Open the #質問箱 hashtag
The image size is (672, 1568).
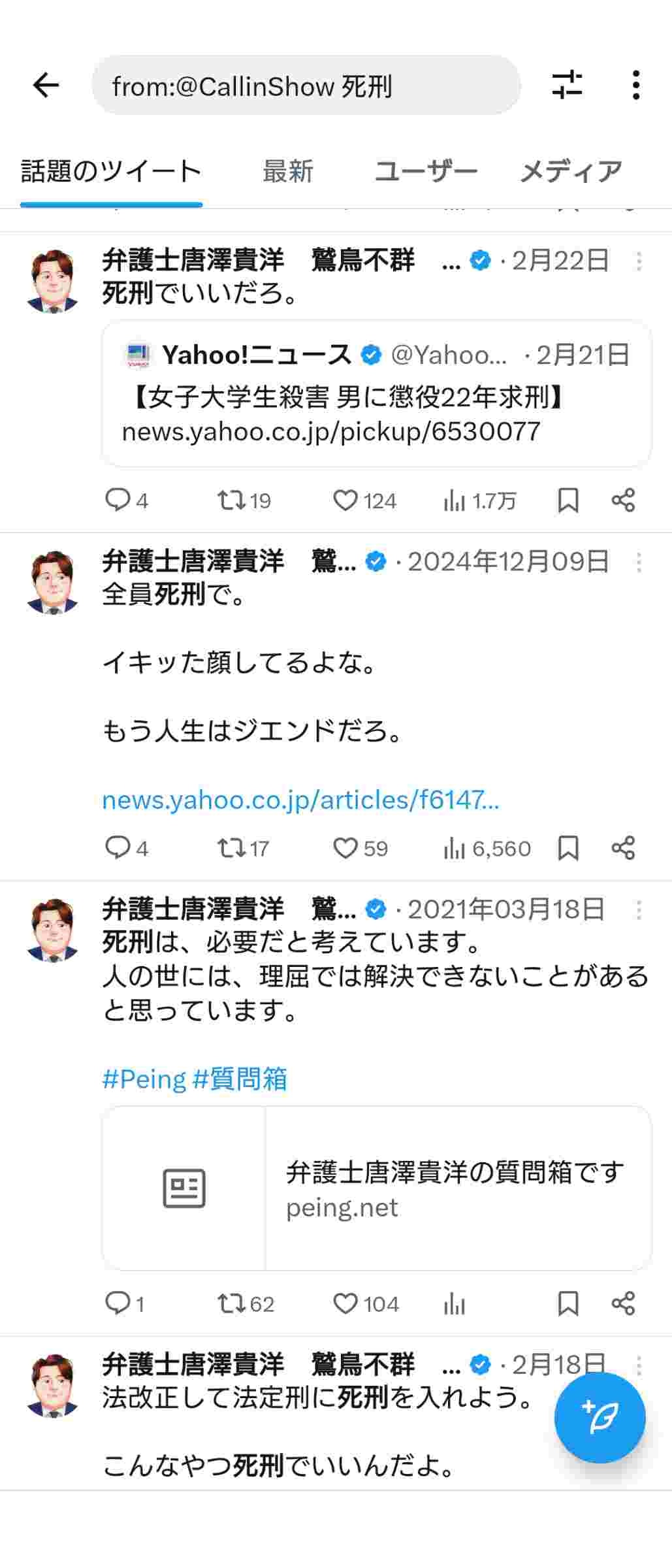(240, 1079)
